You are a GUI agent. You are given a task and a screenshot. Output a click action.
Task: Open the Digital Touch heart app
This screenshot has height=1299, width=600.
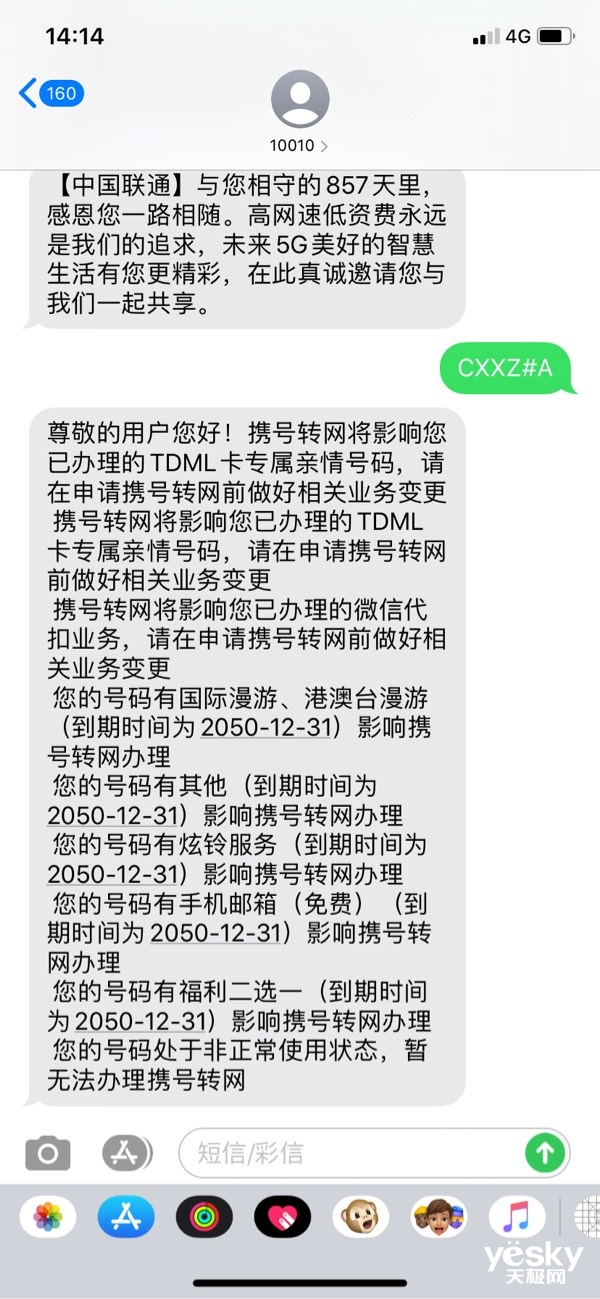coord(282,1217)
